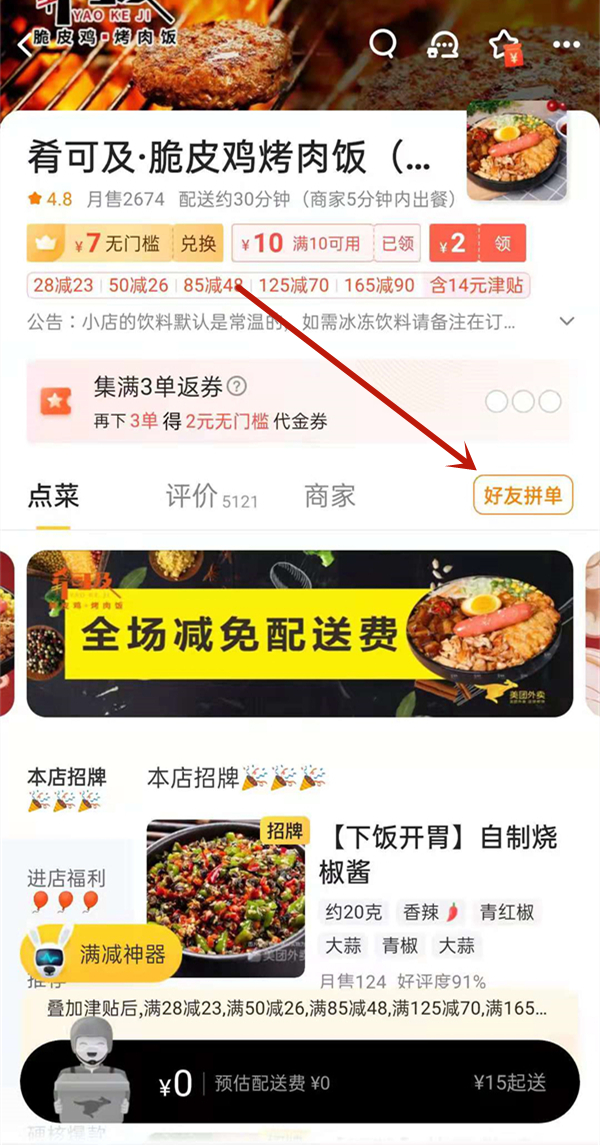Screen dimensions: 600x1145
Task: Redeem the ¥7 no-threshold coupon via 兑换
Action: pos(196,243)
